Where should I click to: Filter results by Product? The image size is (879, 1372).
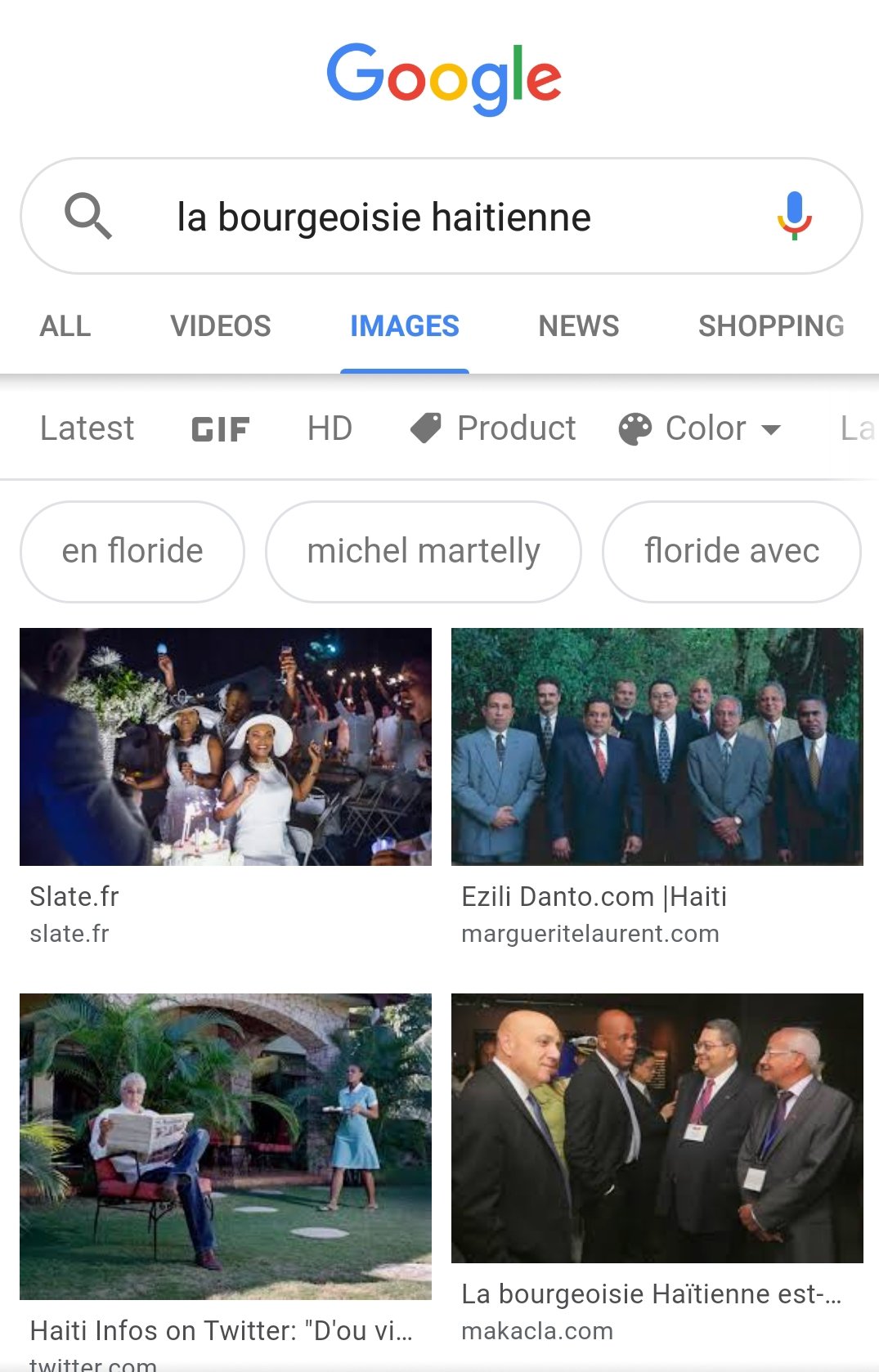point(493,428)
